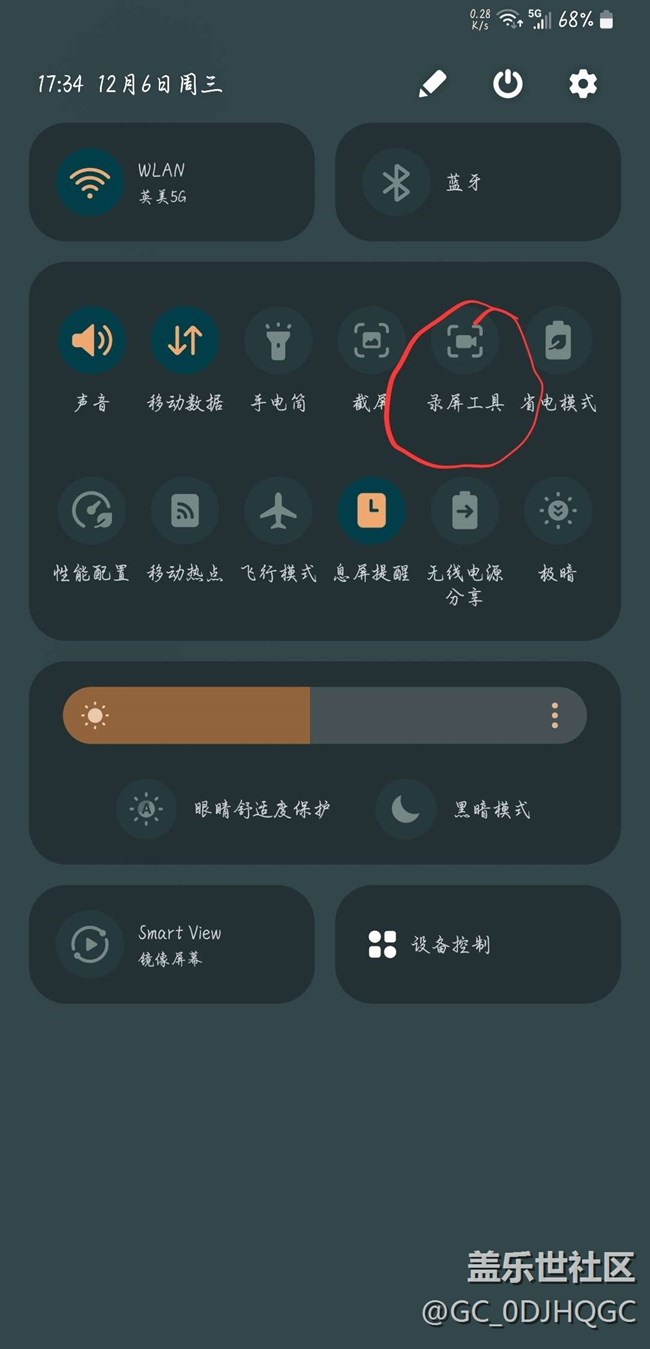The width and height of the screenshot is (650, 1349).
Task: Disable mobile data (移动数据)
Action: point(185,341)
